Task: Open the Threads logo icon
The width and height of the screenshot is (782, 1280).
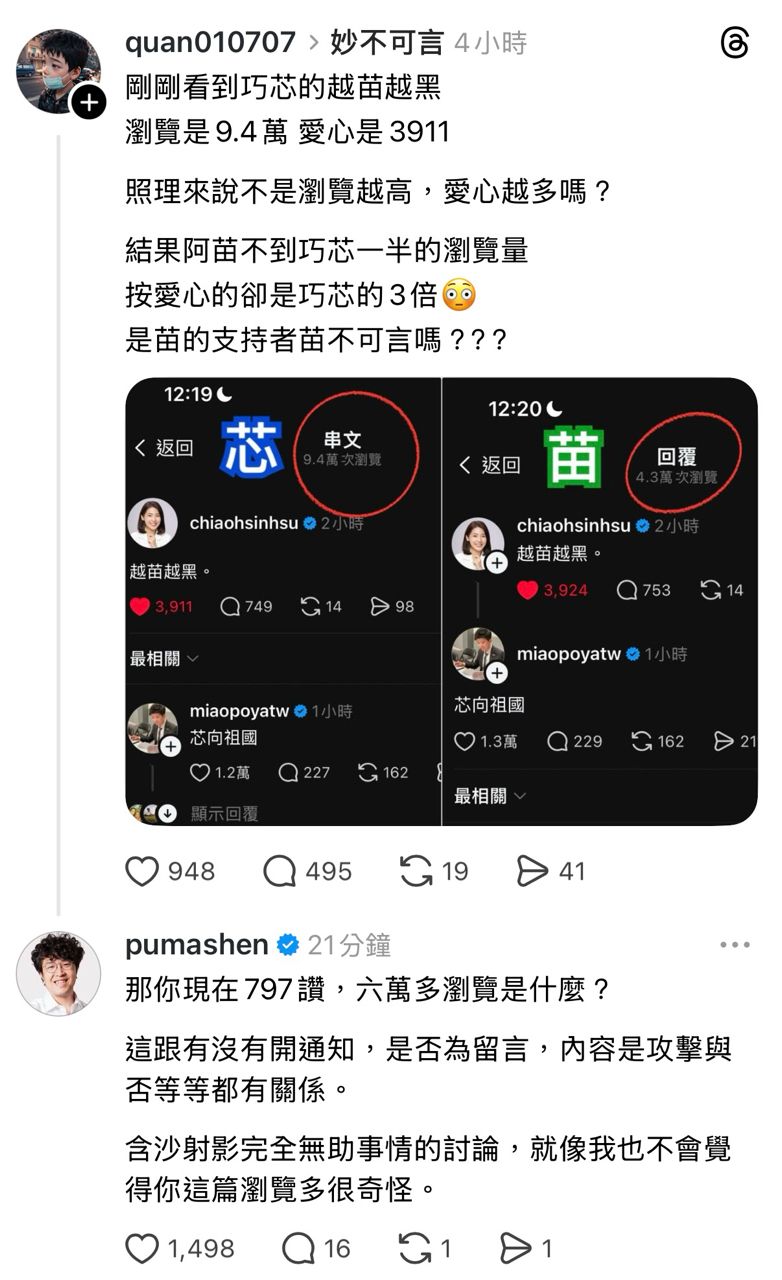Action: point(734,43)
